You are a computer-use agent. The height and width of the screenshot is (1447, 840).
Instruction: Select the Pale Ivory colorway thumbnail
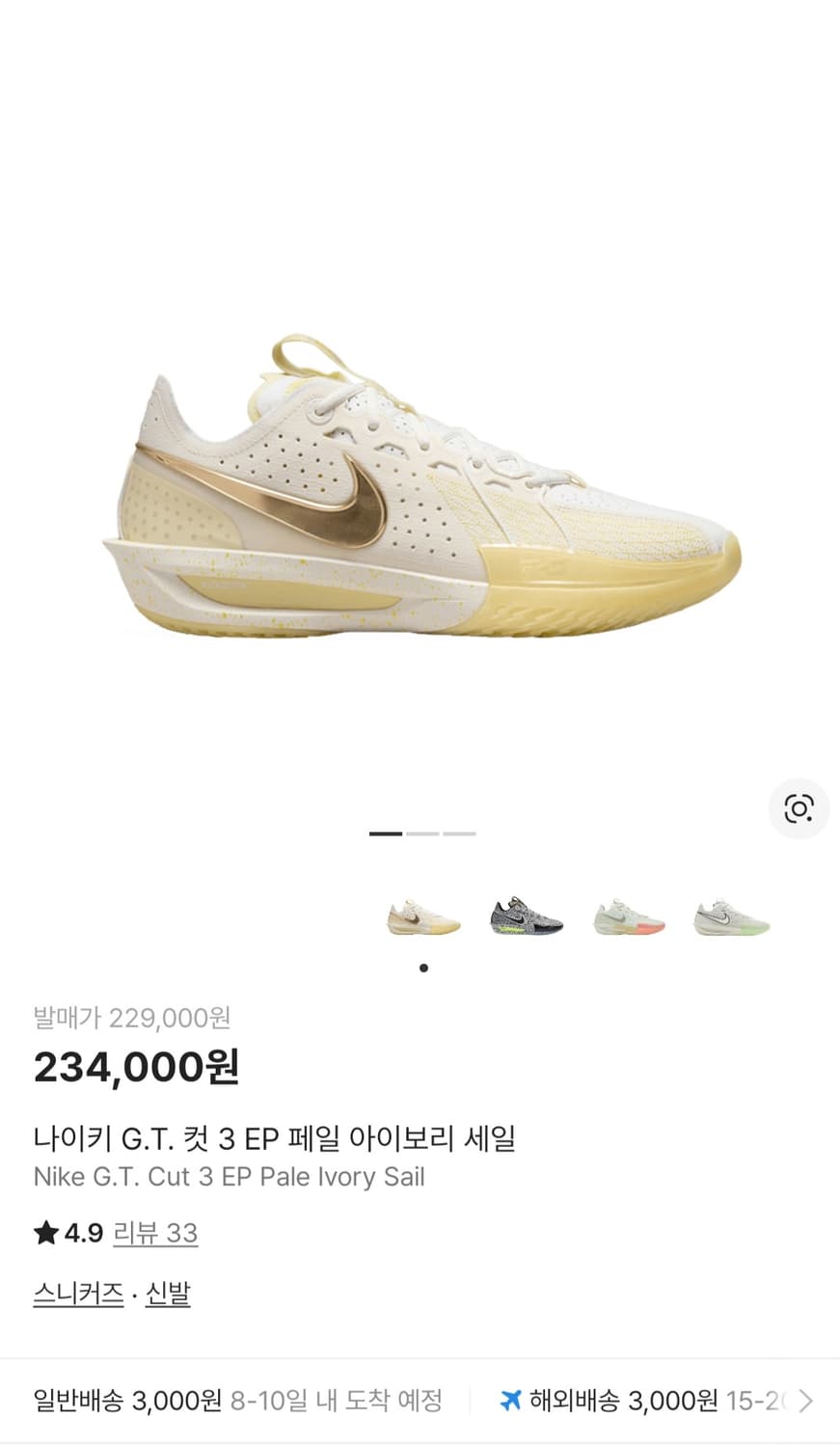click(423, 916)
